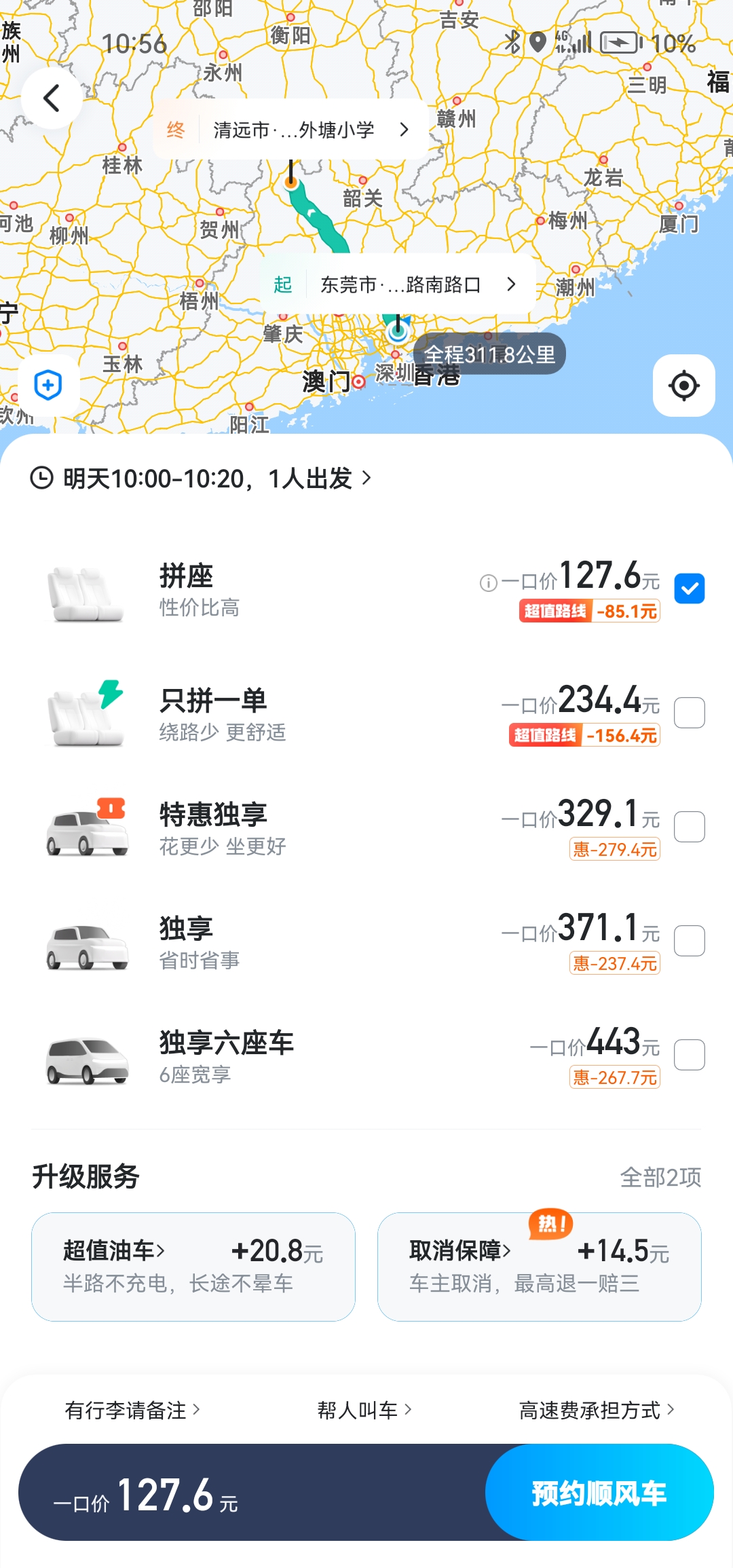Image resolution: width=733 pixels, height=1568 pixels.
Task: Select the 独享 option checkbox
Action: click(691, 942)
